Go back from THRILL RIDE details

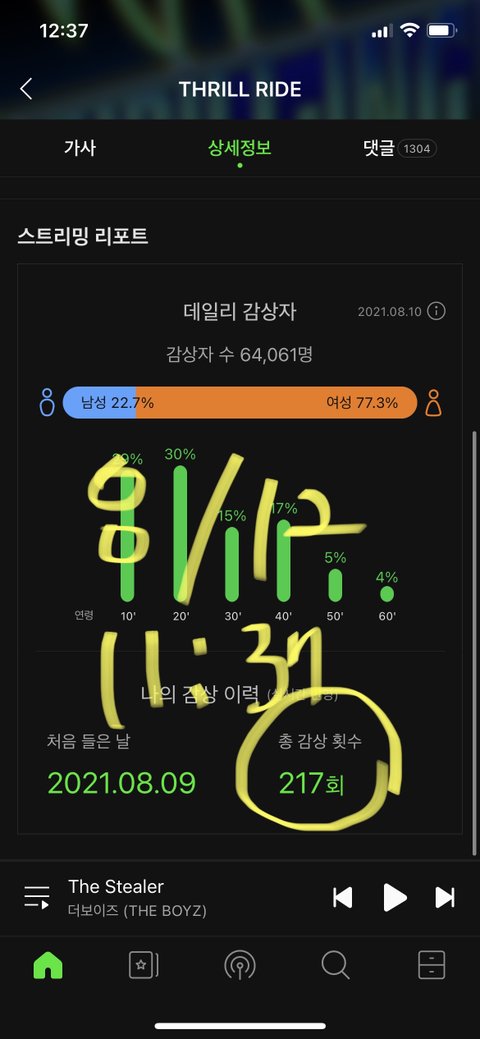pos(26,89)
